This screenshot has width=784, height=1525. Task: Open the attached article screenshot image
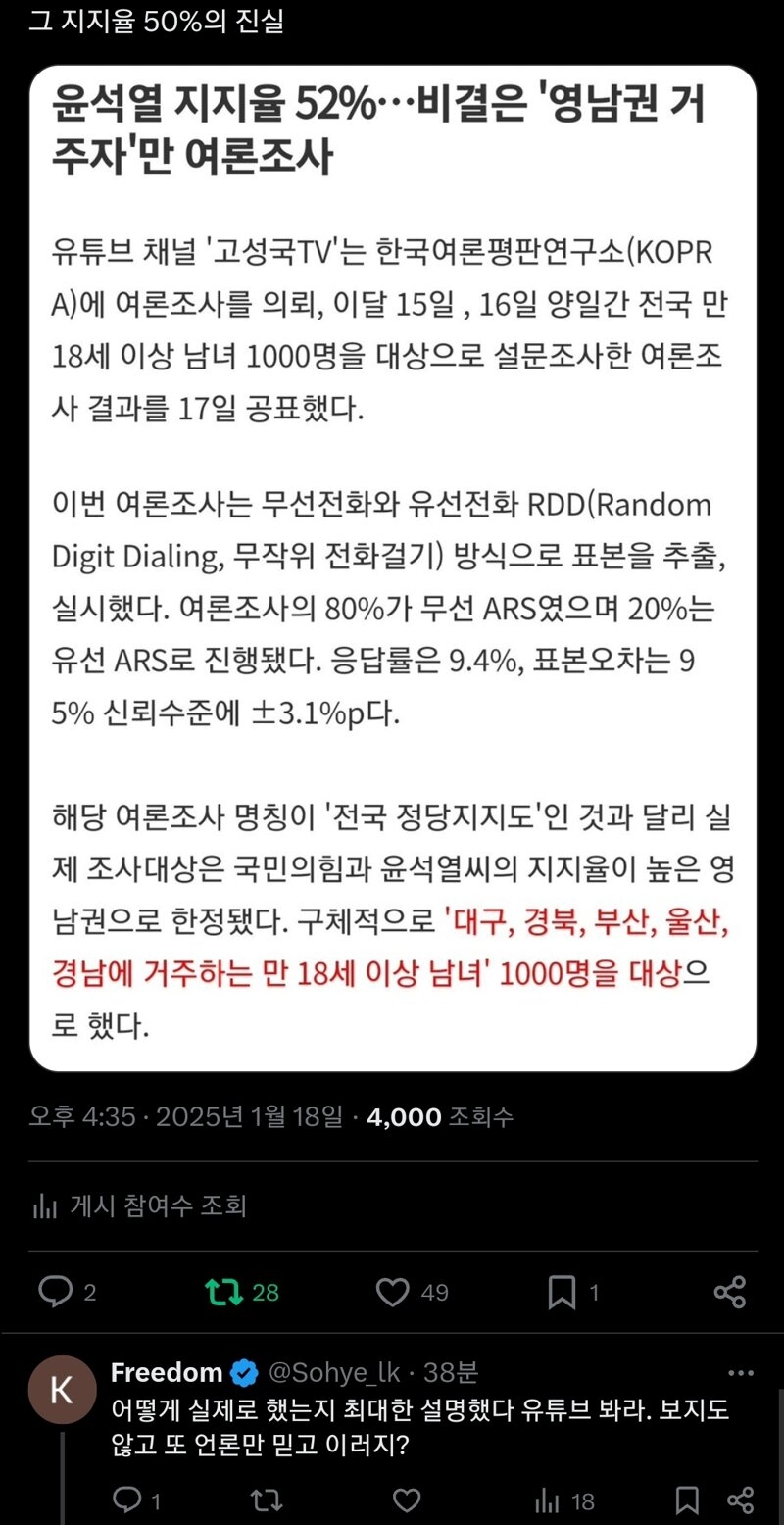point(392,568)
